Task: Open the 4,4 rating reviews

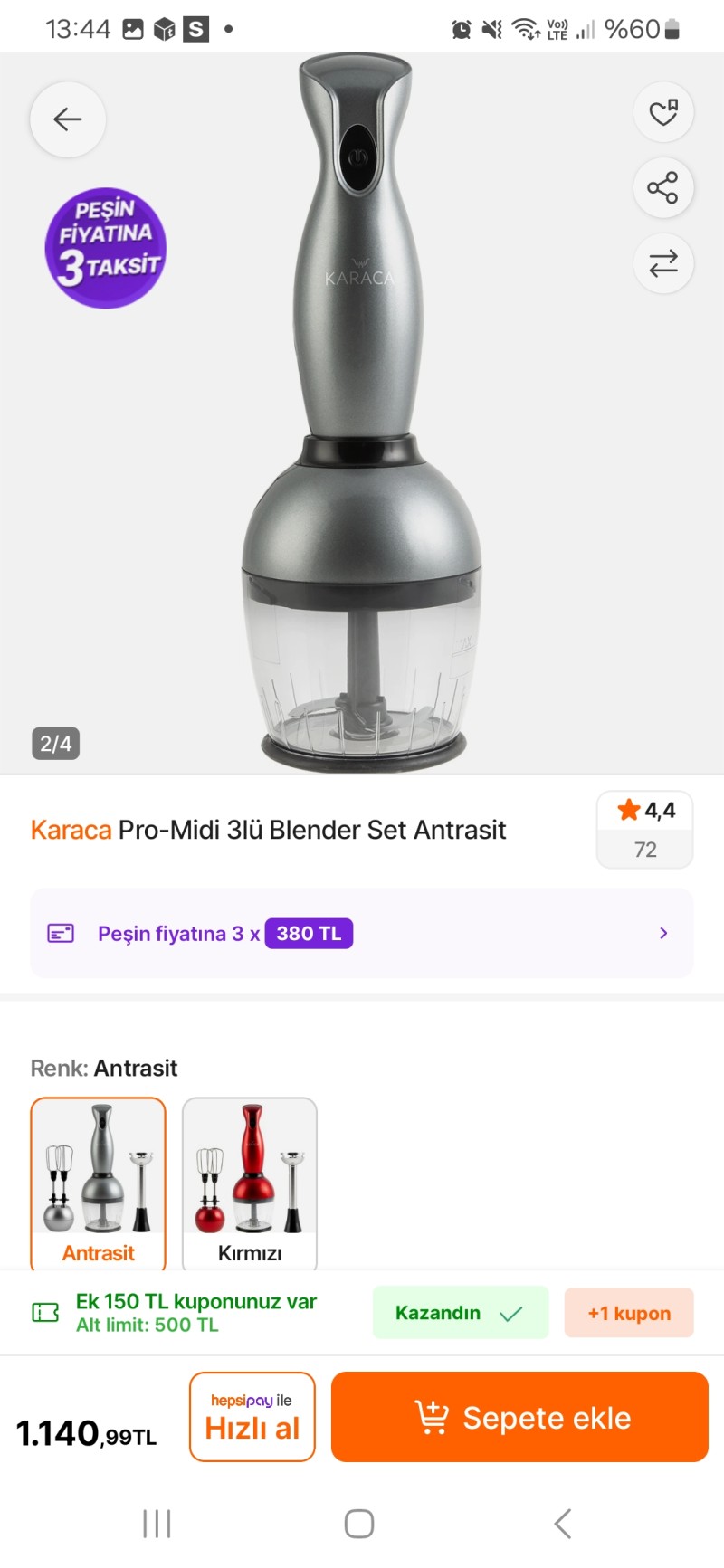Action: [x=644, y=829]
